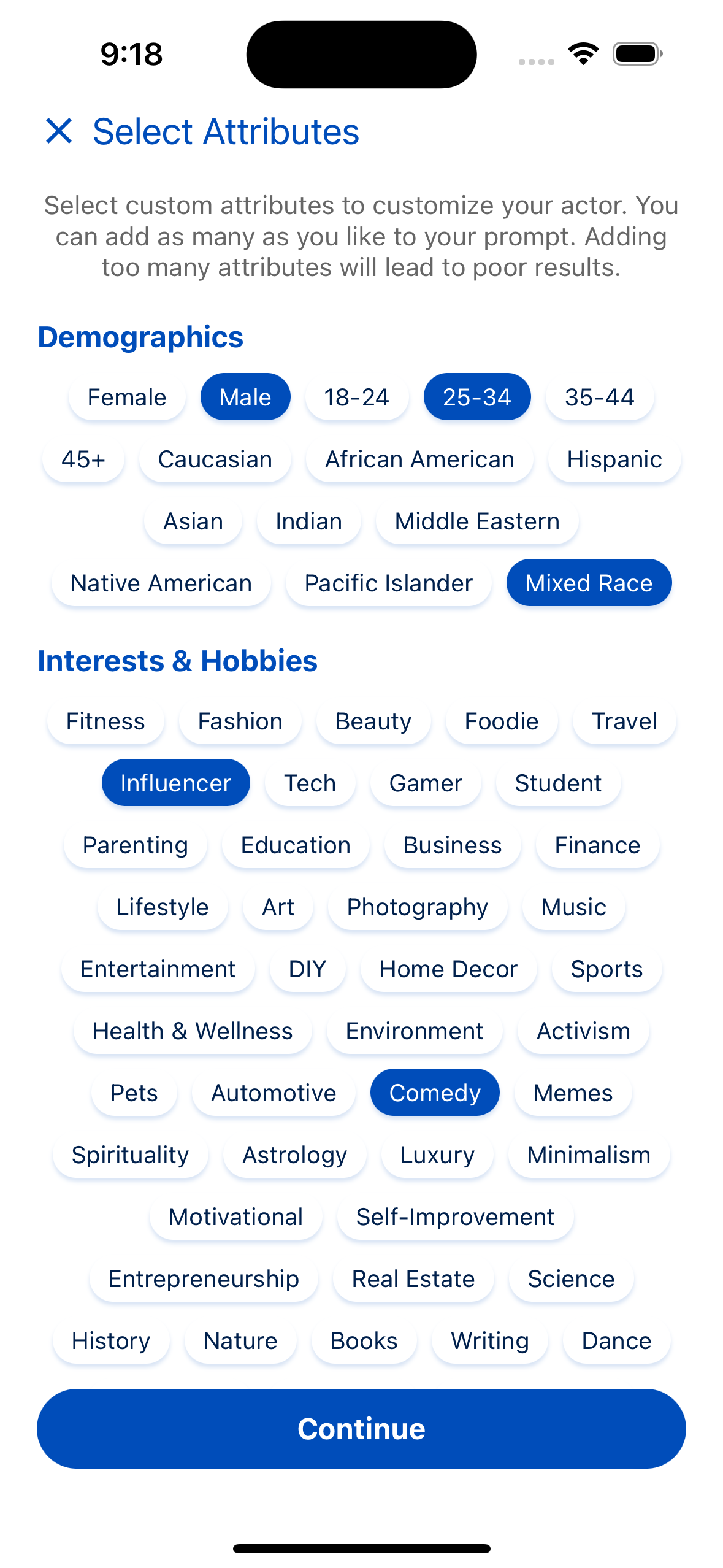Choose the Health & Wellness chip
This screenshot has height=1568, width=723.
pos(193,1031)
